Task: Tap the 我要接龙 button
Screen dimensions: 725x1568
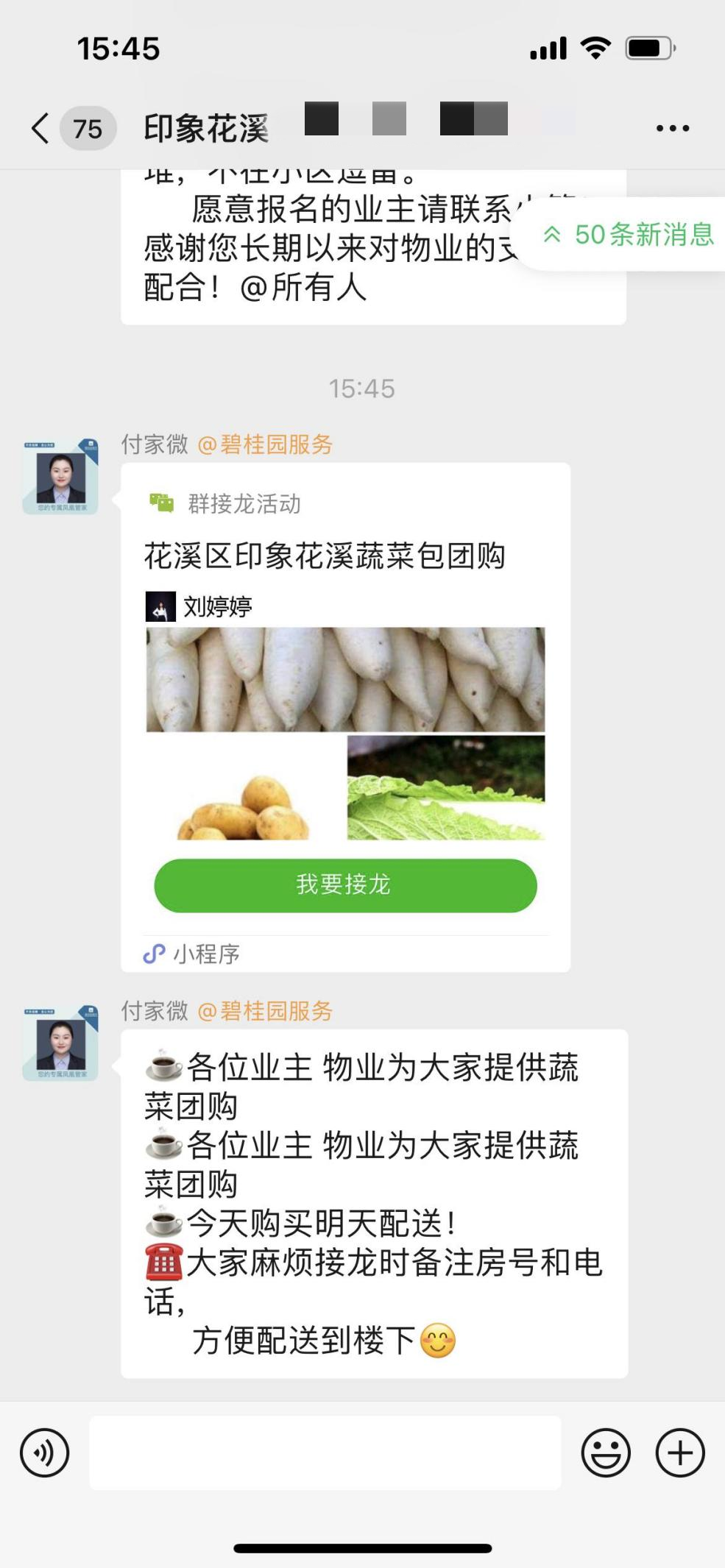Action: [345, 885]
